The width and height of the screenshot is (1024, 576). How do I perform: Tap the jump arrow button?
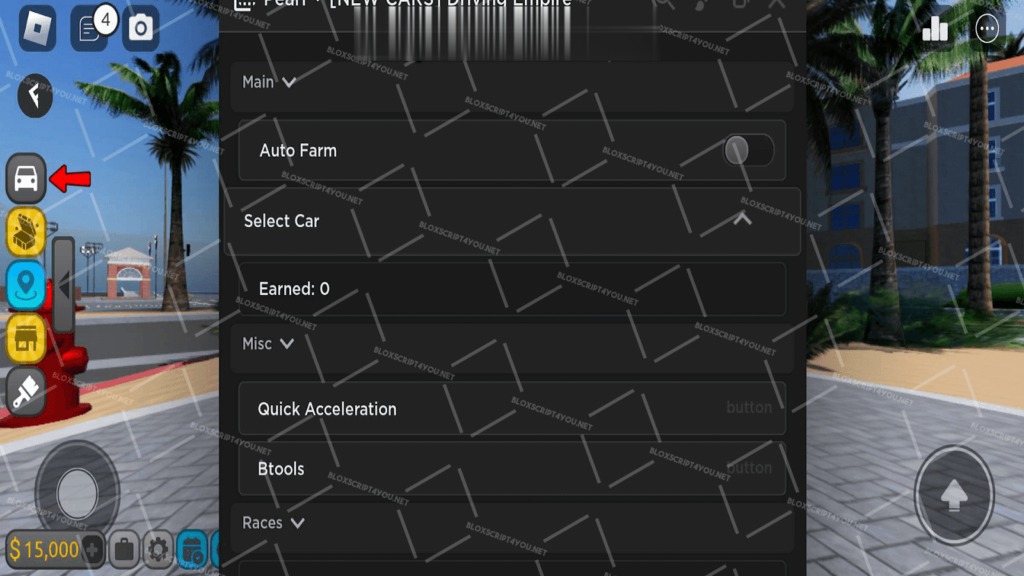954,493
